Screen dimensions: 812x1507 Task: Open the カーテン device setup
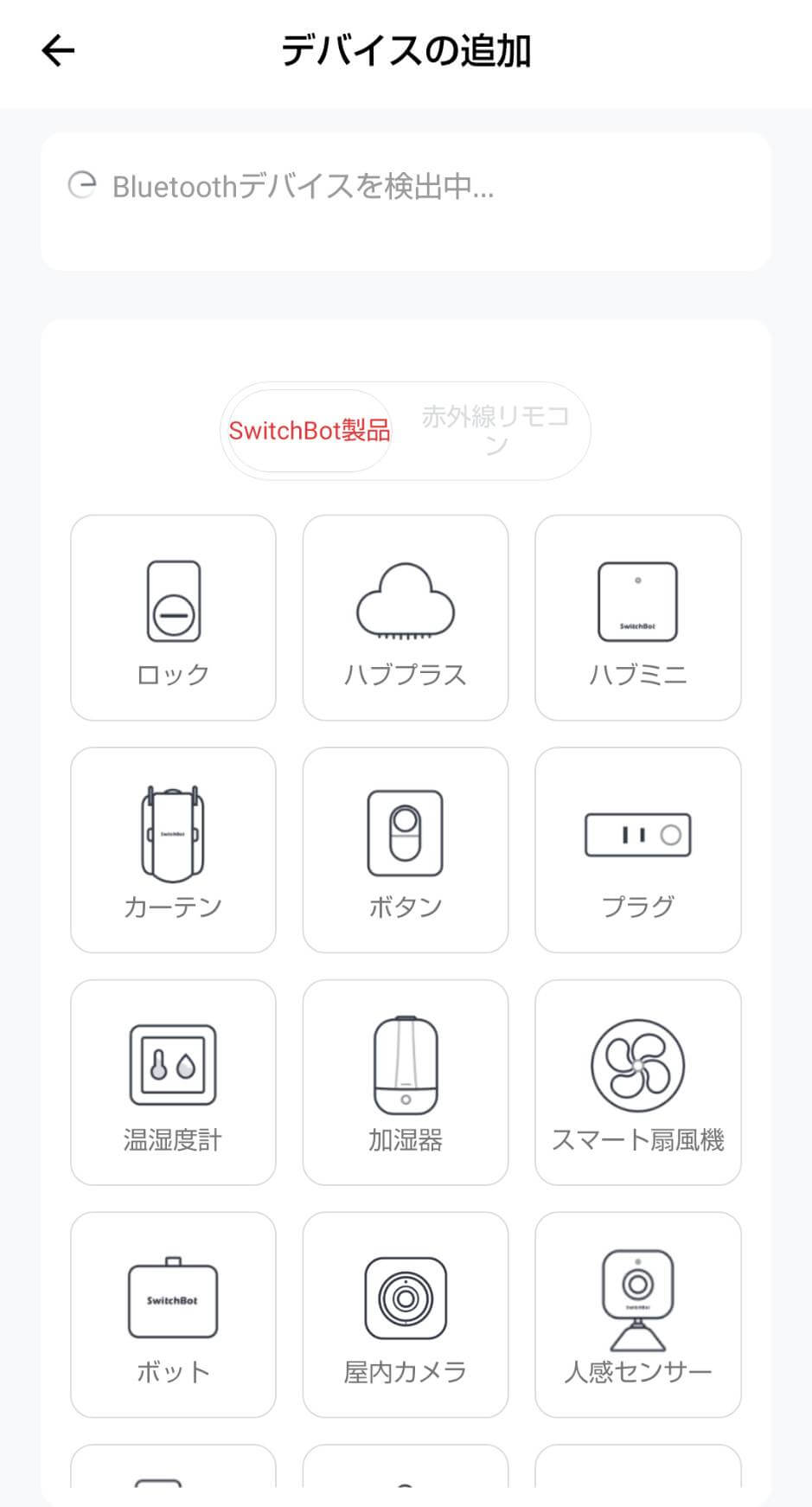173,850
